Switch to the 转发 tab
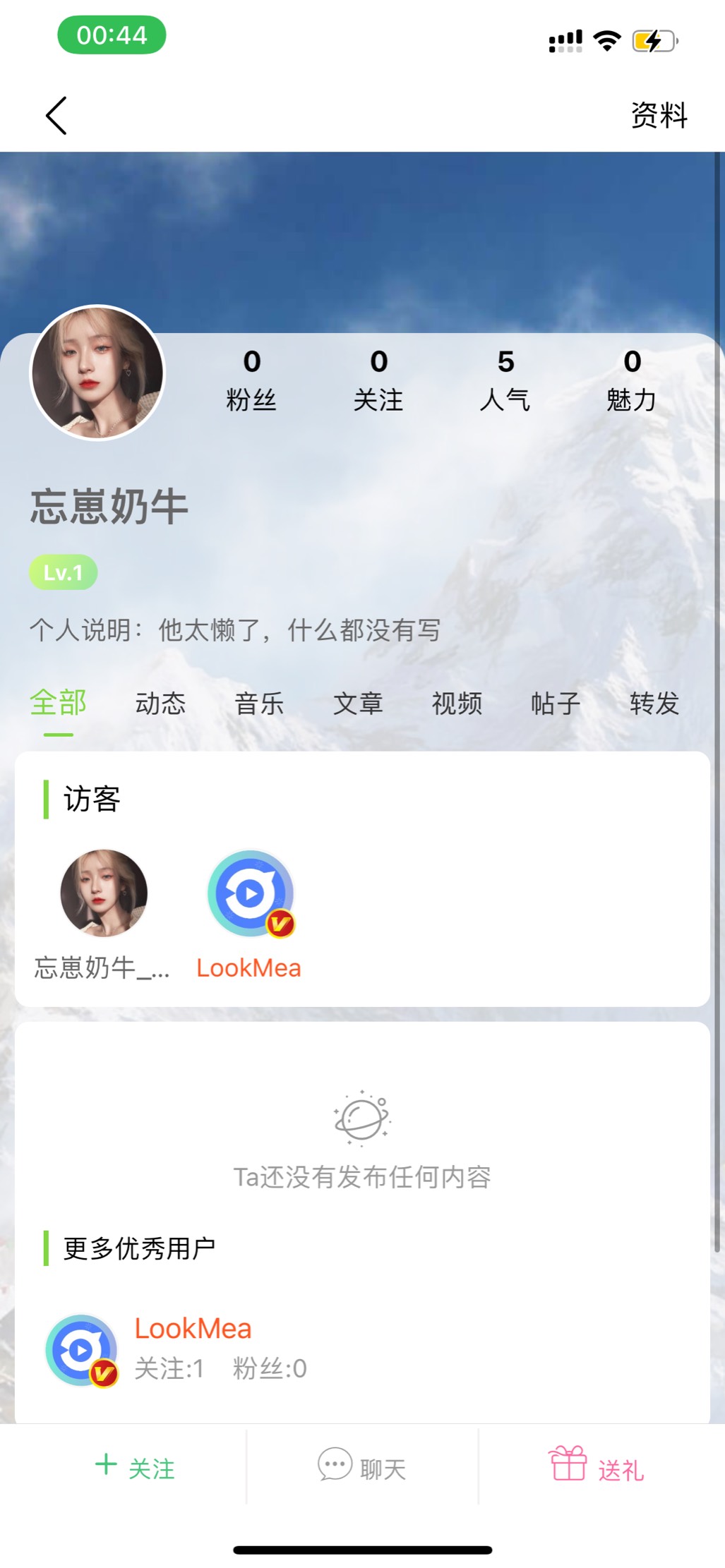 pyautogui.click(x=654, y=704)
